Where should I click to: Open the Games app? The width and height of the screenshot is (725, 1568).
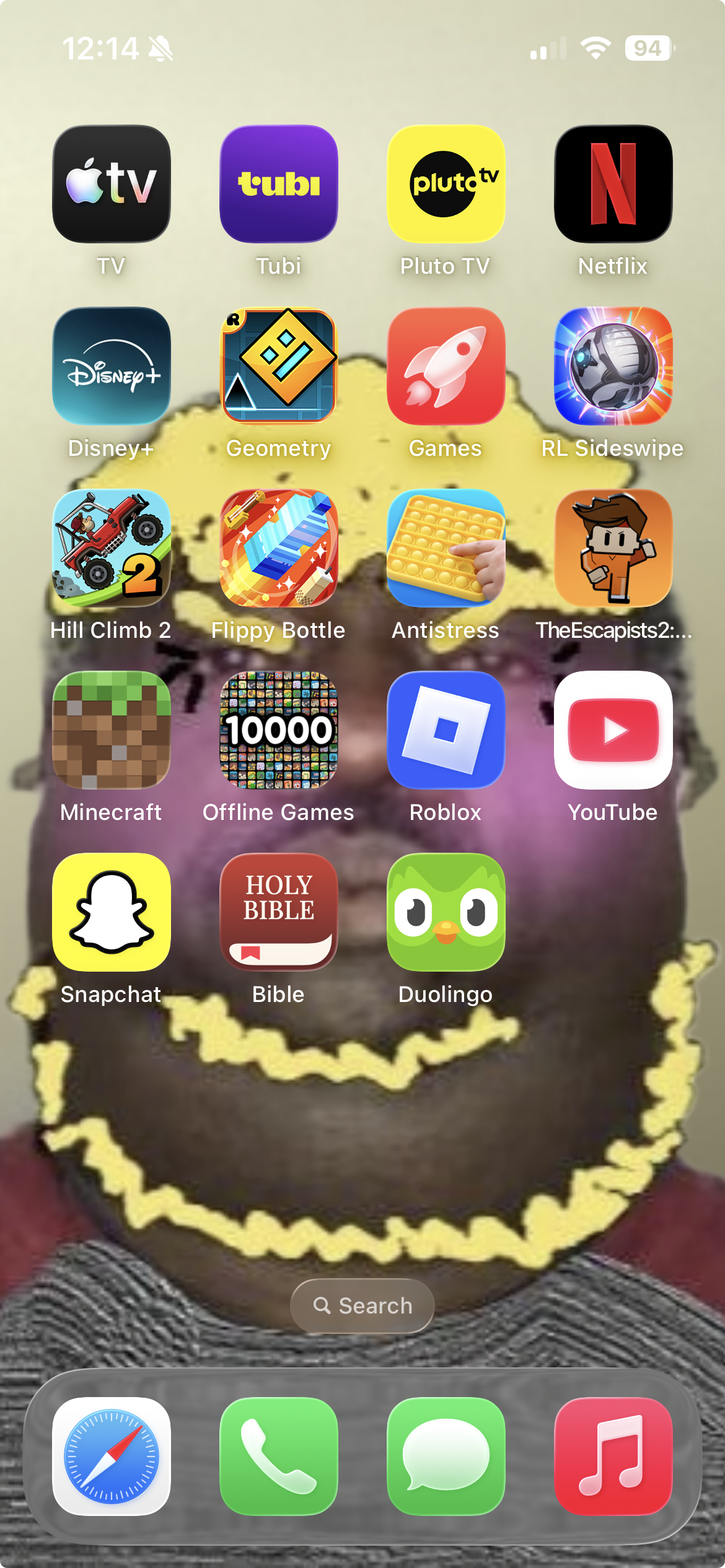click(x=446, y=366)
